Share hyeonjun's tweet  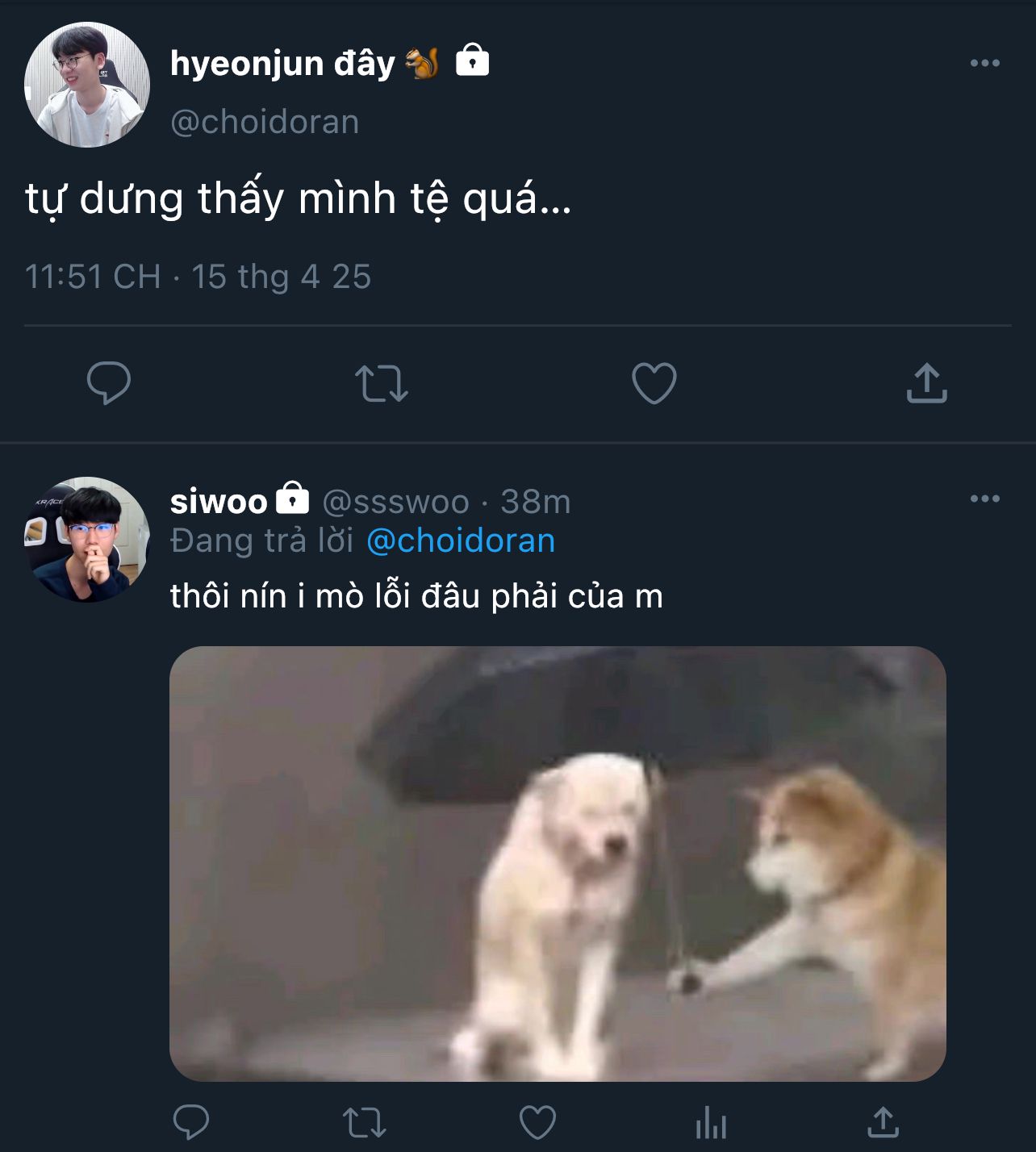926,382
